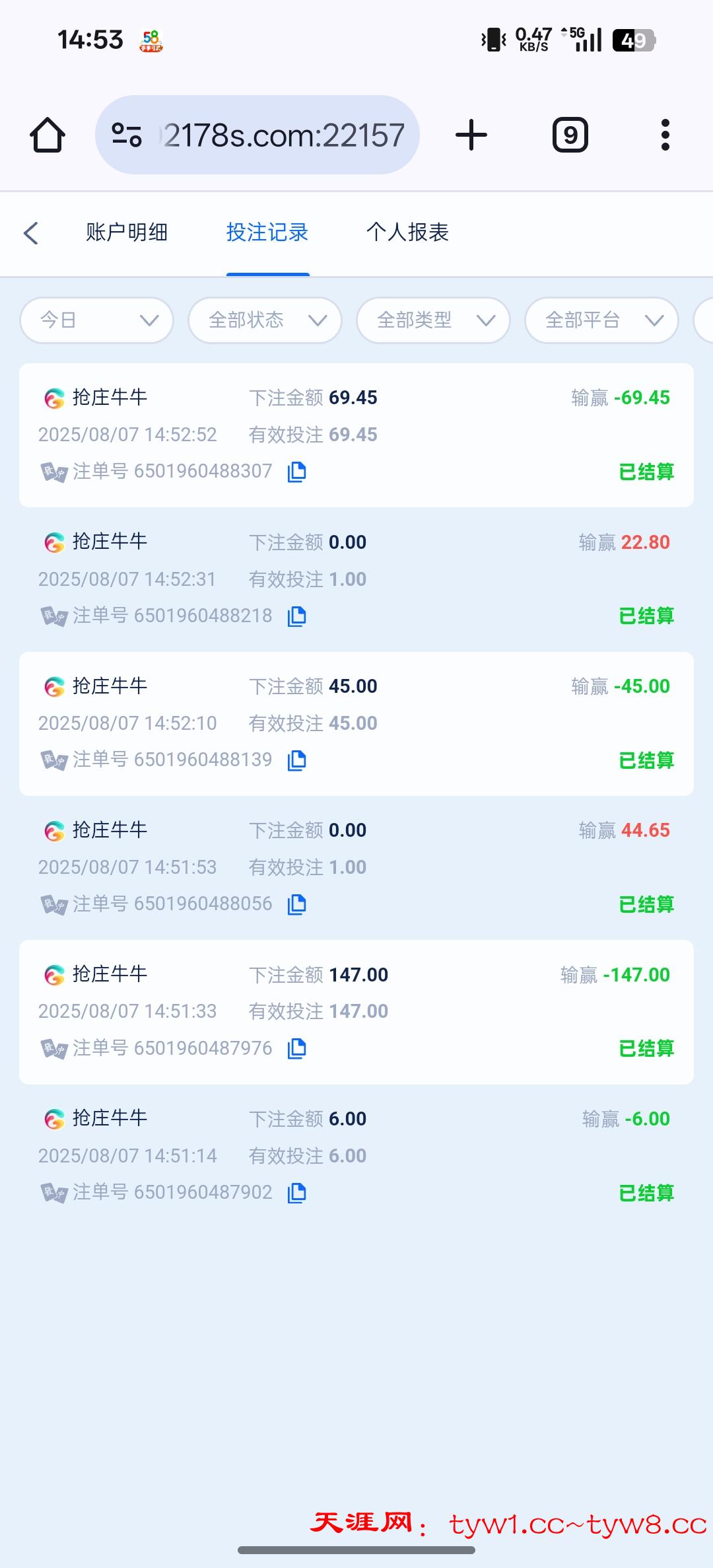Screen dimensions: 713x1568
Task: Copy bet number 6501960488139
Action: point(297,760)
